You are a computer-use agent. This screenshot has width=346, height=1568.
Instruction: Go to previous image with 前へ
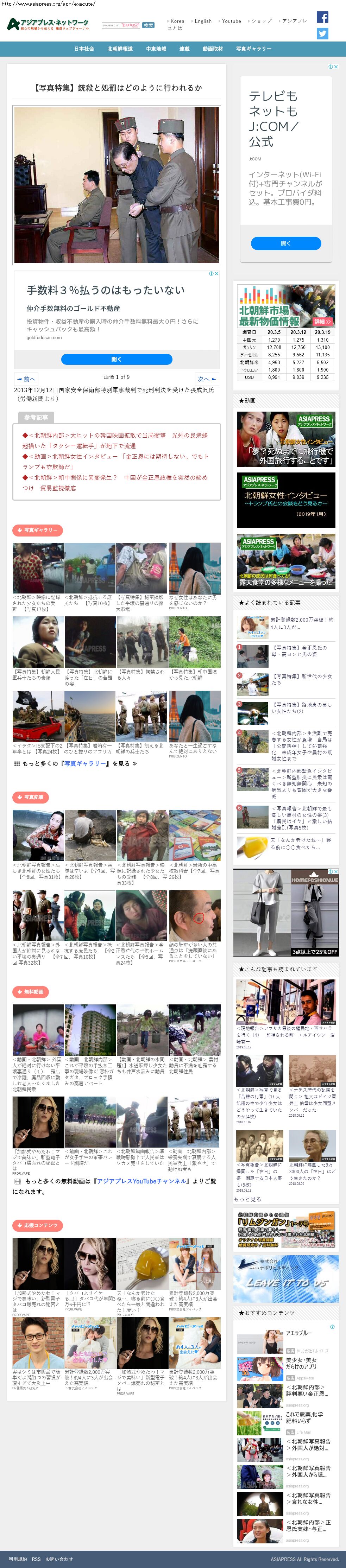(26, 379)
